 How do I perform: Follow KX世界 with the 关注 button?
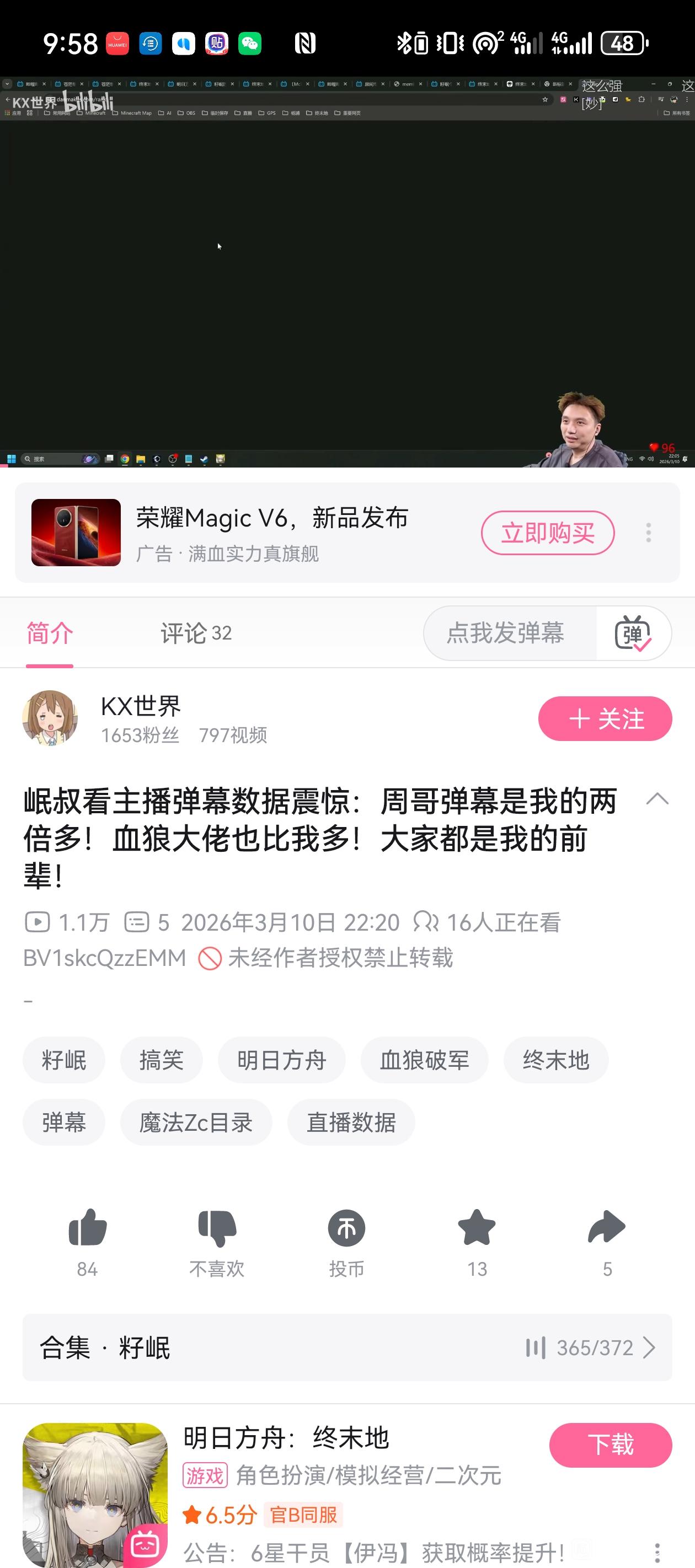point(605,719)
